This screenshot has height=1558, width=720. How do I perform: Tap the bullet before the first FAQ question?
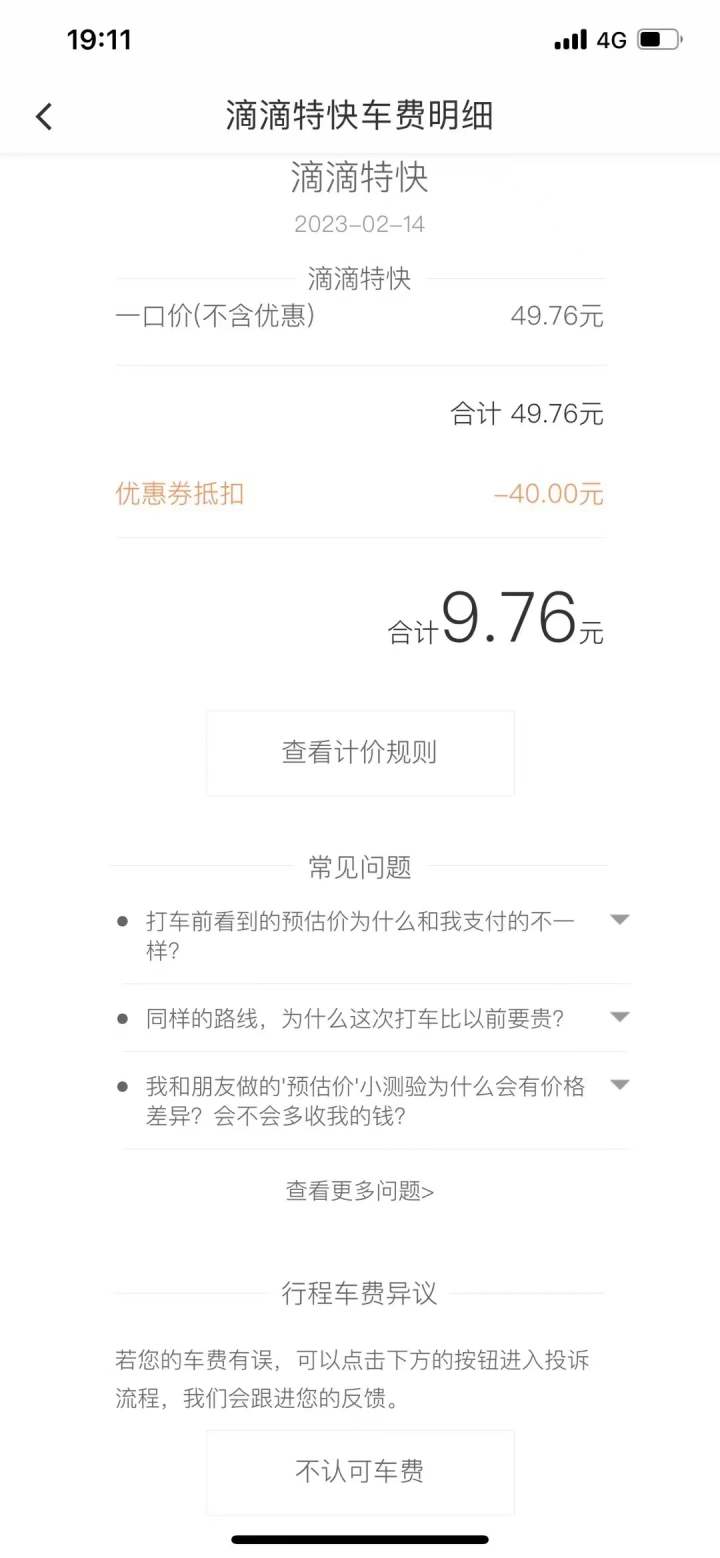[x=123, y=920]
